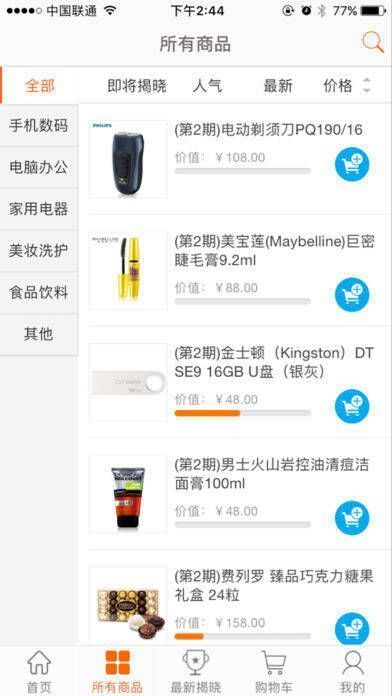This screenshot has width=392, height=696.
Task: Select the 其他 category
Action: pyautogui.click(x=39, y=334)
